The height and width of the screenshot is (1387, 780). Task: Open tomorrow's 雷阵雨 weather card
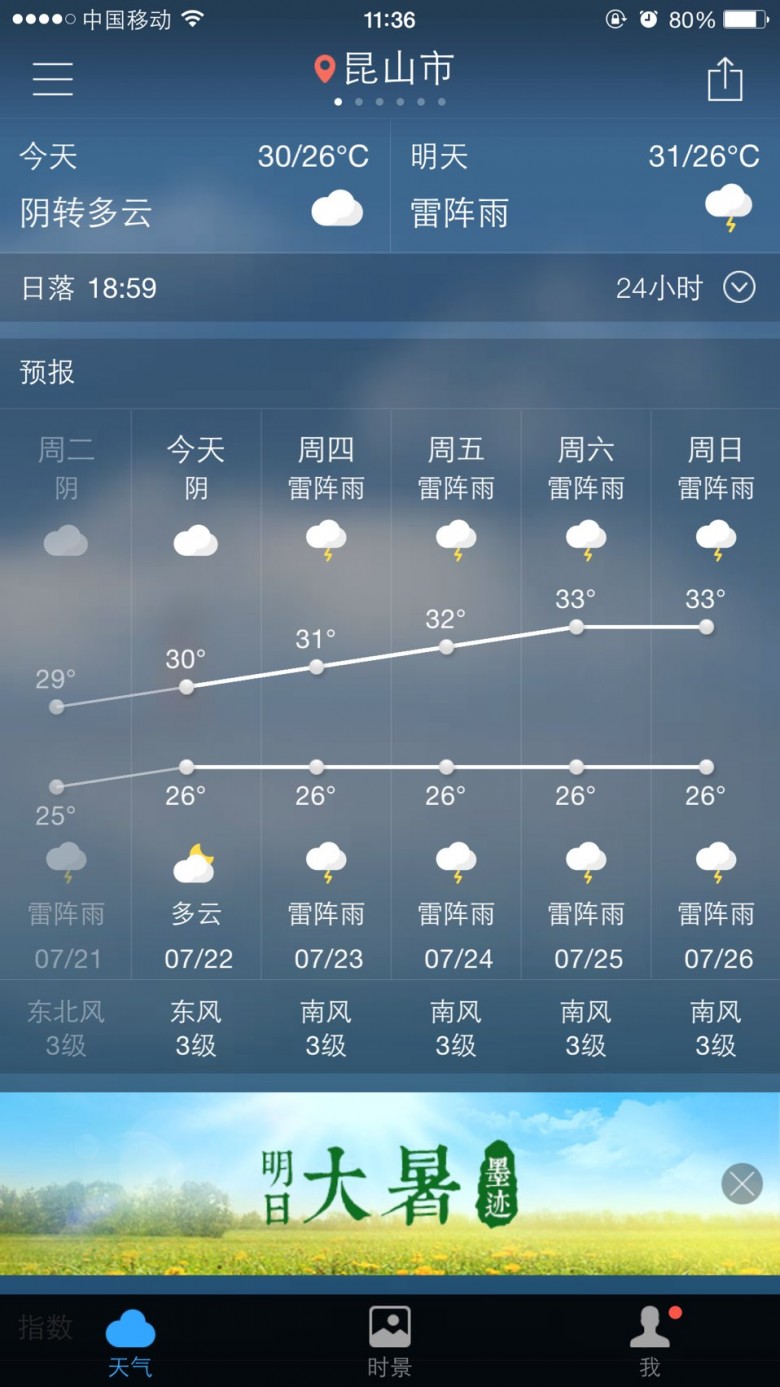pyautogui.click(x=585, y=186)
